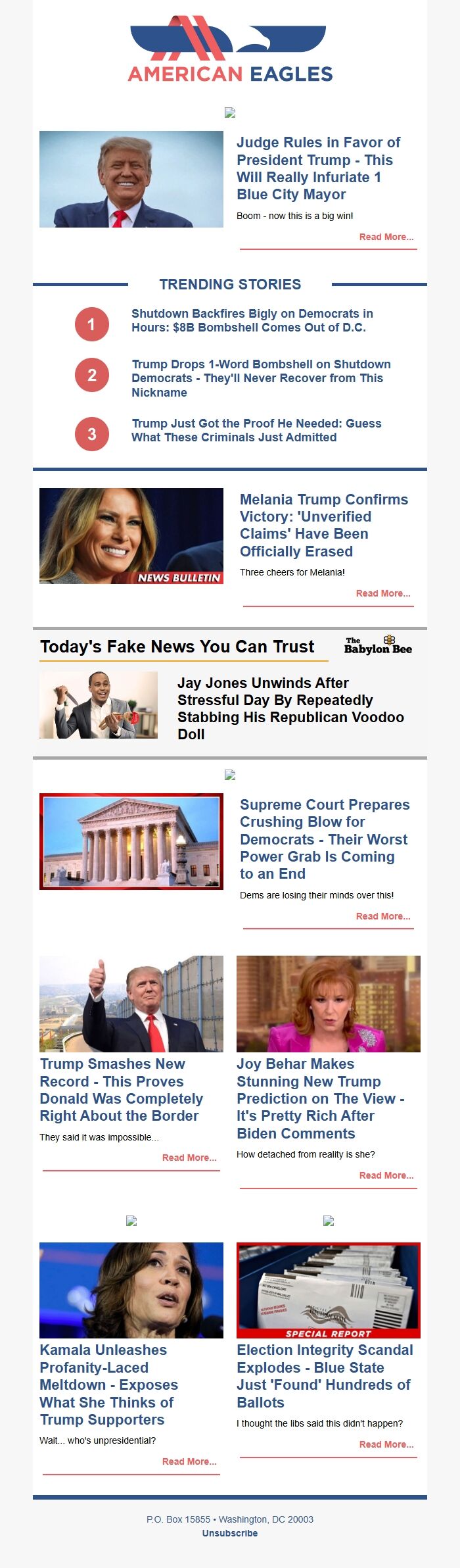Open the Joy Behar prediction headline
This screenshot has height=1568, width=460.
point(320,1098)
